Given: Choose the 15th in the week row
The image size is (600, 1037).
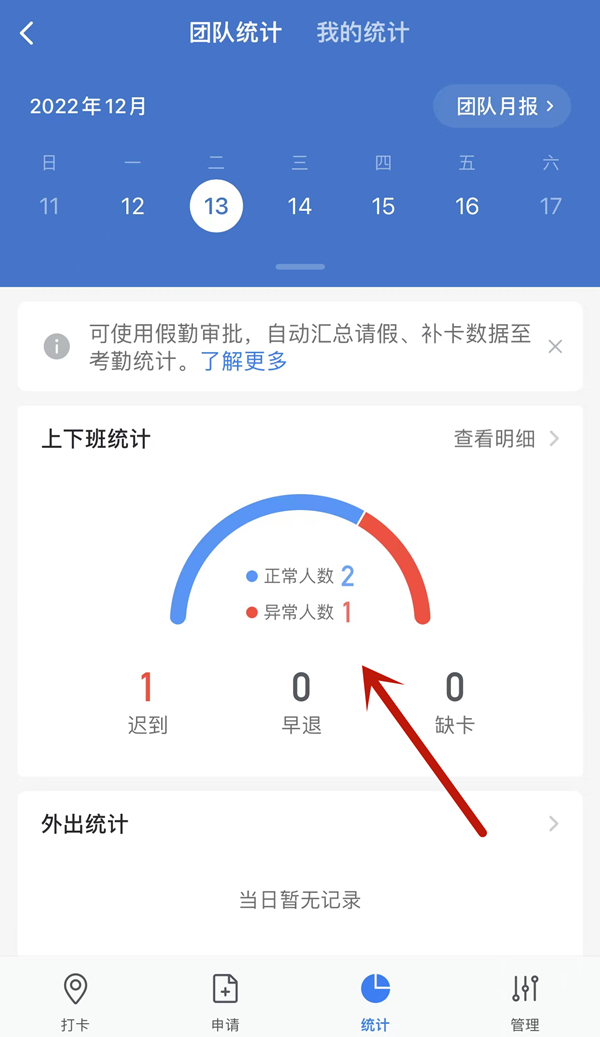Looking at the screenshot, I should pos(383,206).
